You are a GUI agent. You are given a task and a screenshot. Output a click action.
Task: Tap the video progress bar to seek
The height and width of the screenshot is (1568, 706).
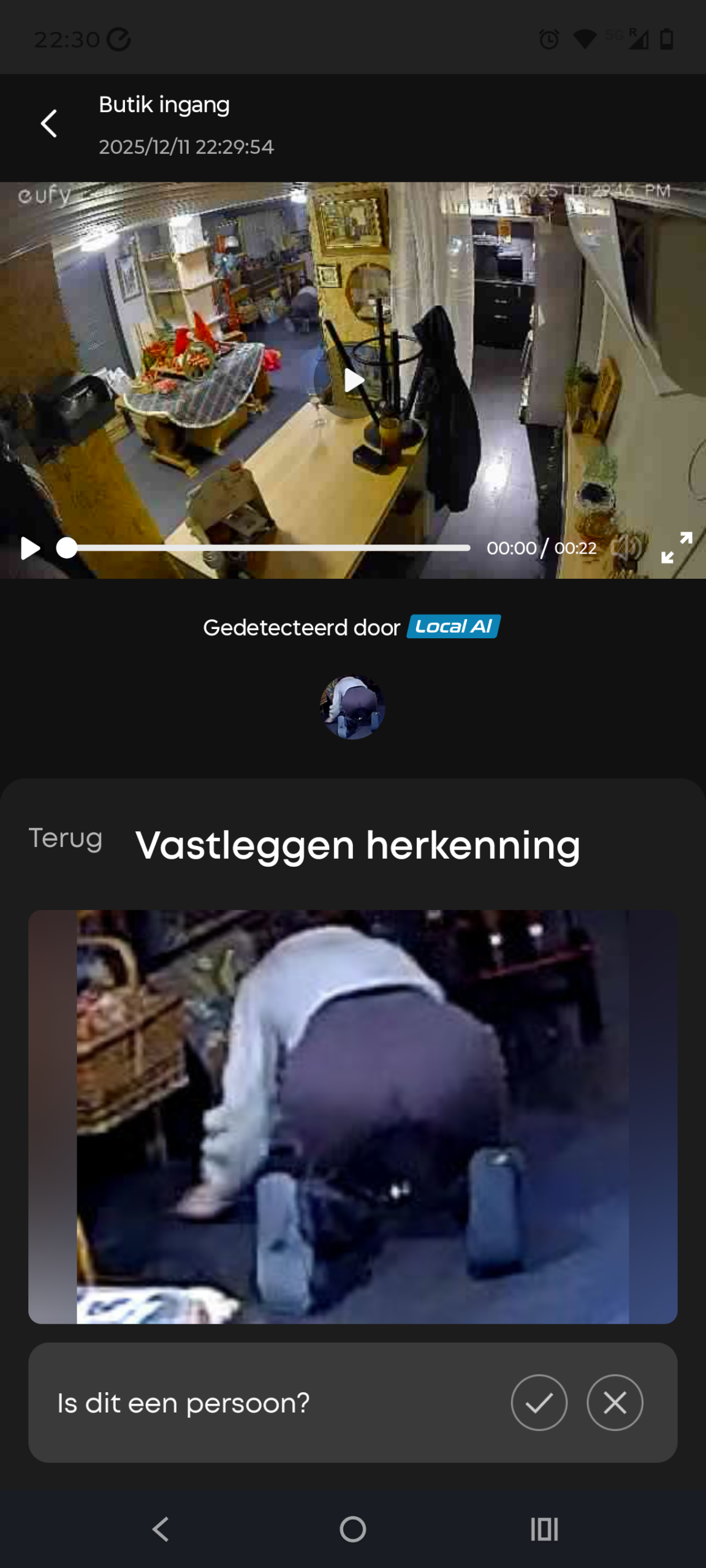pyautogui.click(x=268, y=548)
